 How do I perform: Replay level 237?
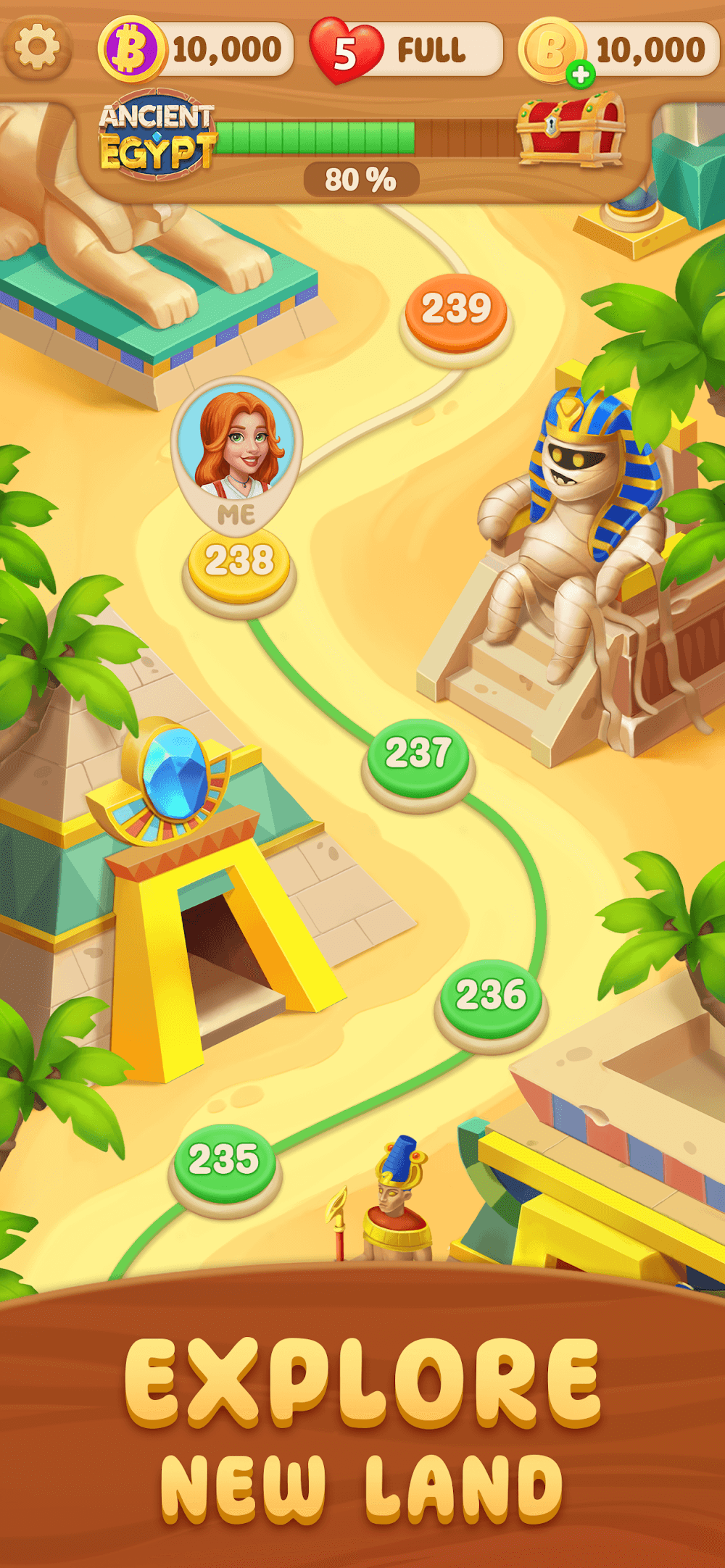[x=418, y=754]
